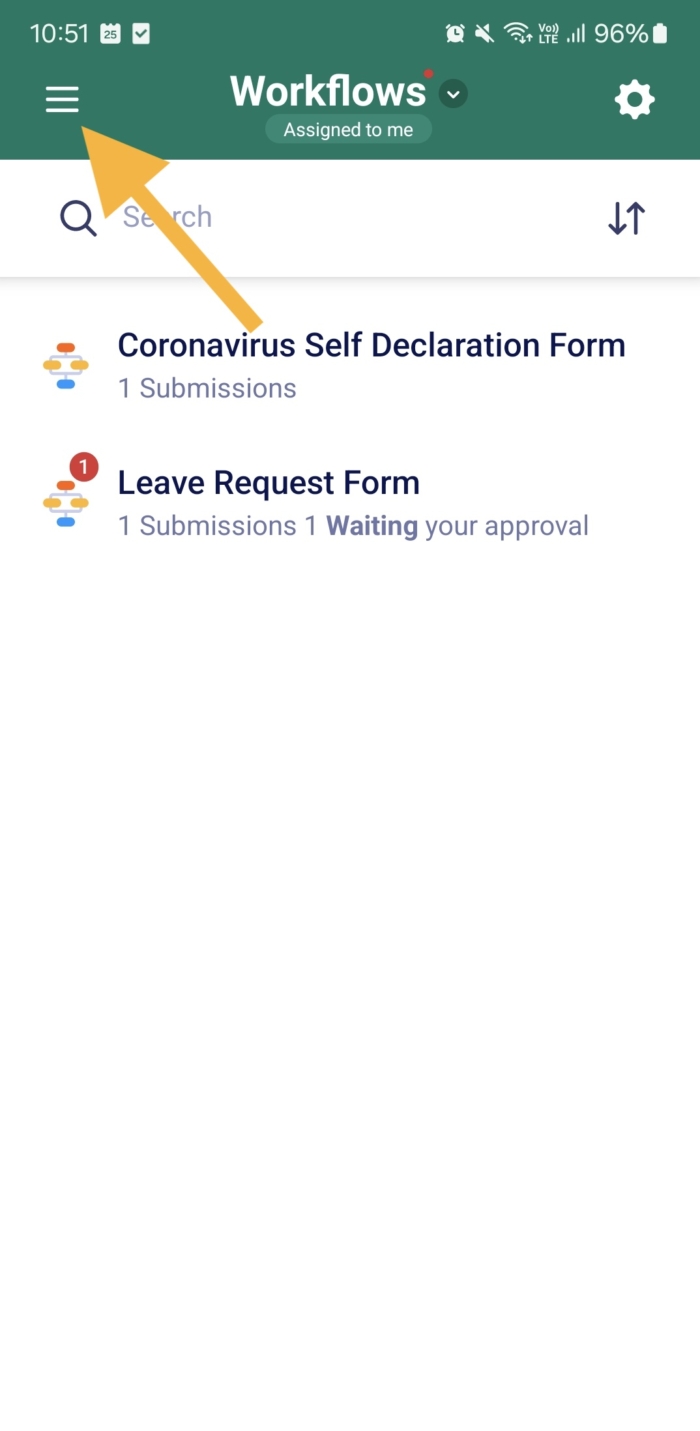Open Coronavirus Self Declaration Form workflow

(370, 364)
